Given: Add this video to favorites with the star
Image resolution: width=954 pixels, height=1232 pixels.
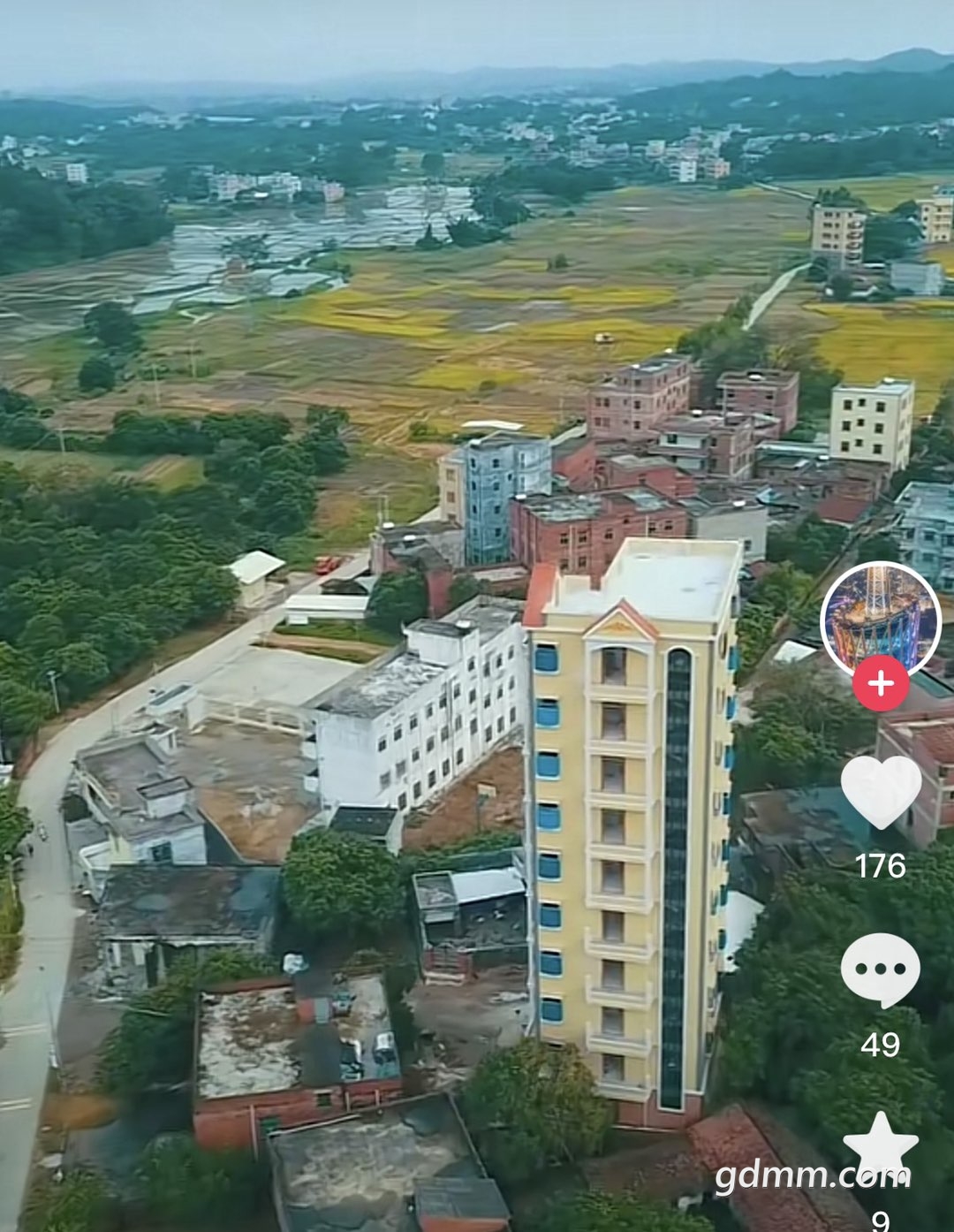Looking at the screenshot, I should (x=881, y=1147).
